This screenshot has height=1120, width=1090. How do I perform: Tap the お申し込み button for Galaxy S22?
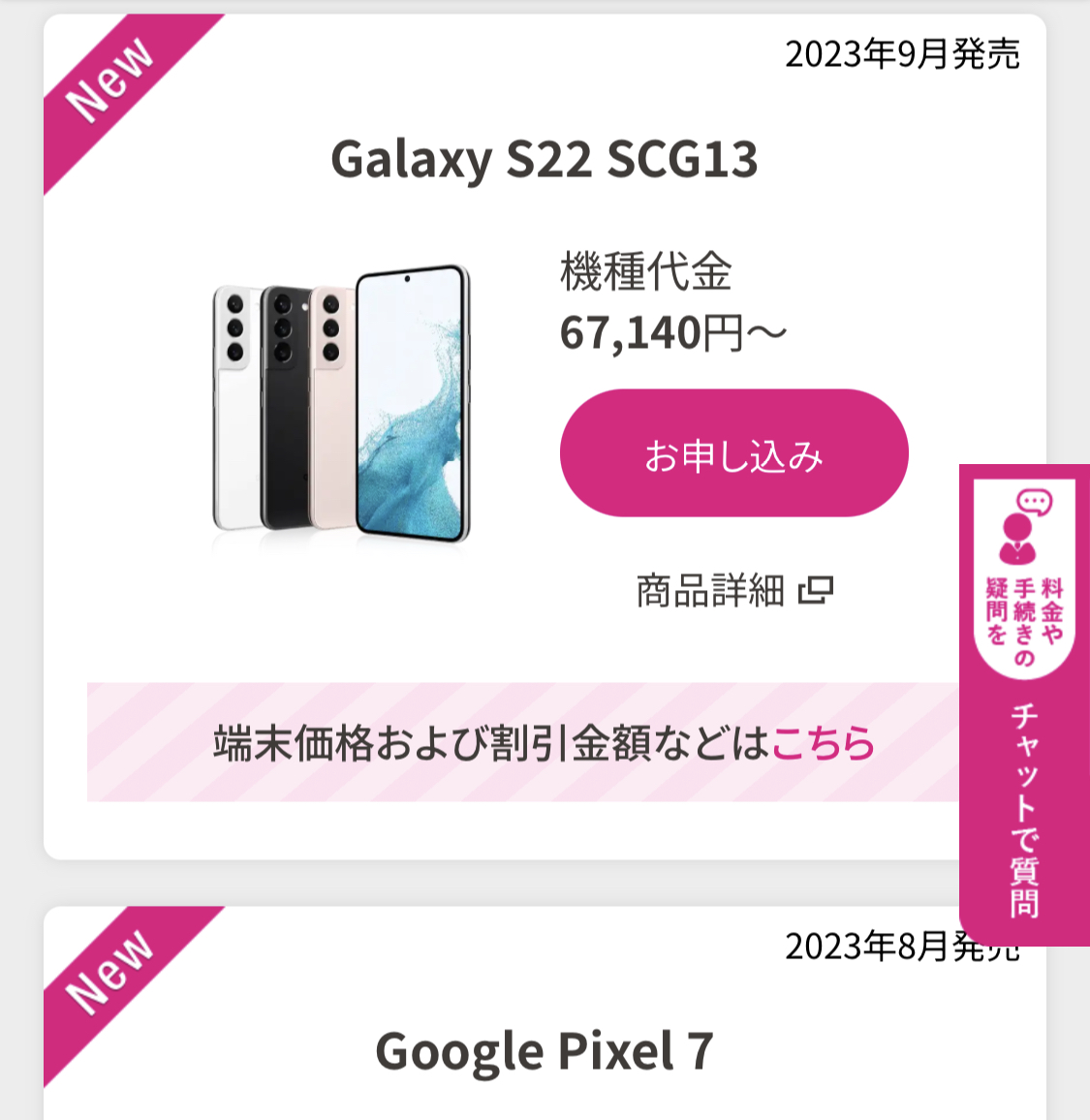coord(733,453)
